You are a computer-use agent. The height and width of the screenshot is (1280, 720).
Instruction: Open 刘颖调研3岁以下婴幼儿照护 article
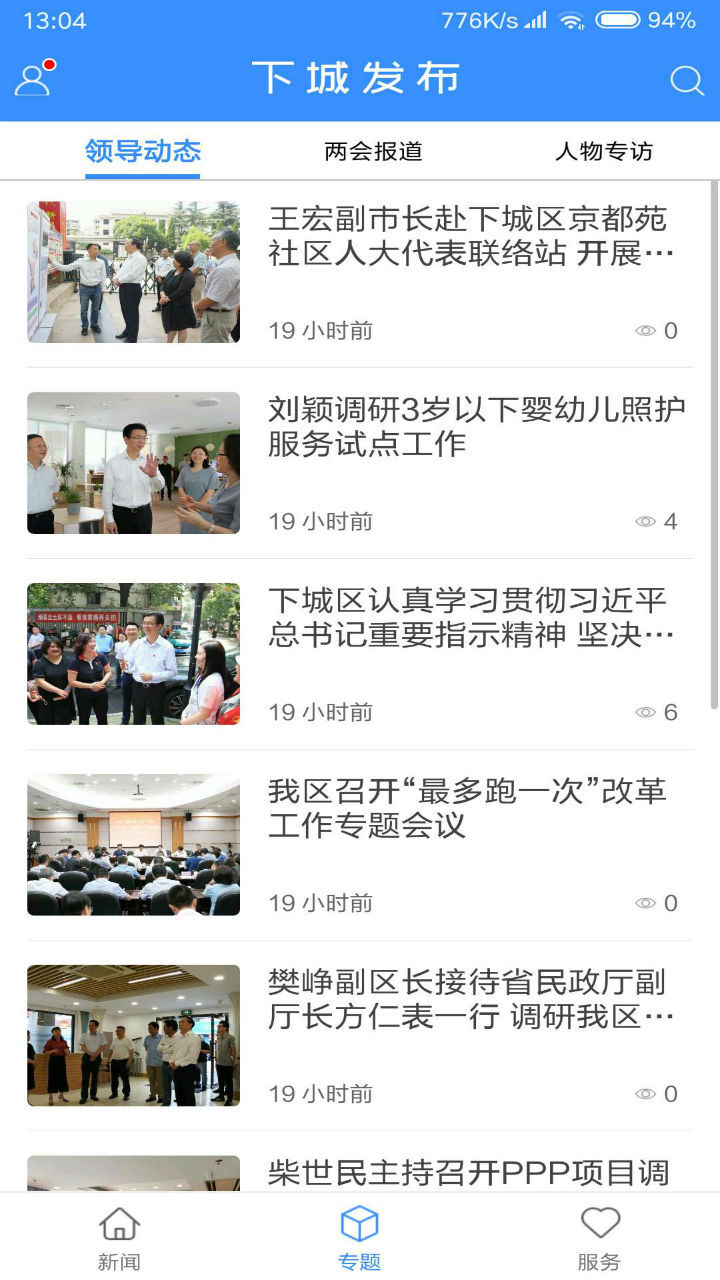476,426
